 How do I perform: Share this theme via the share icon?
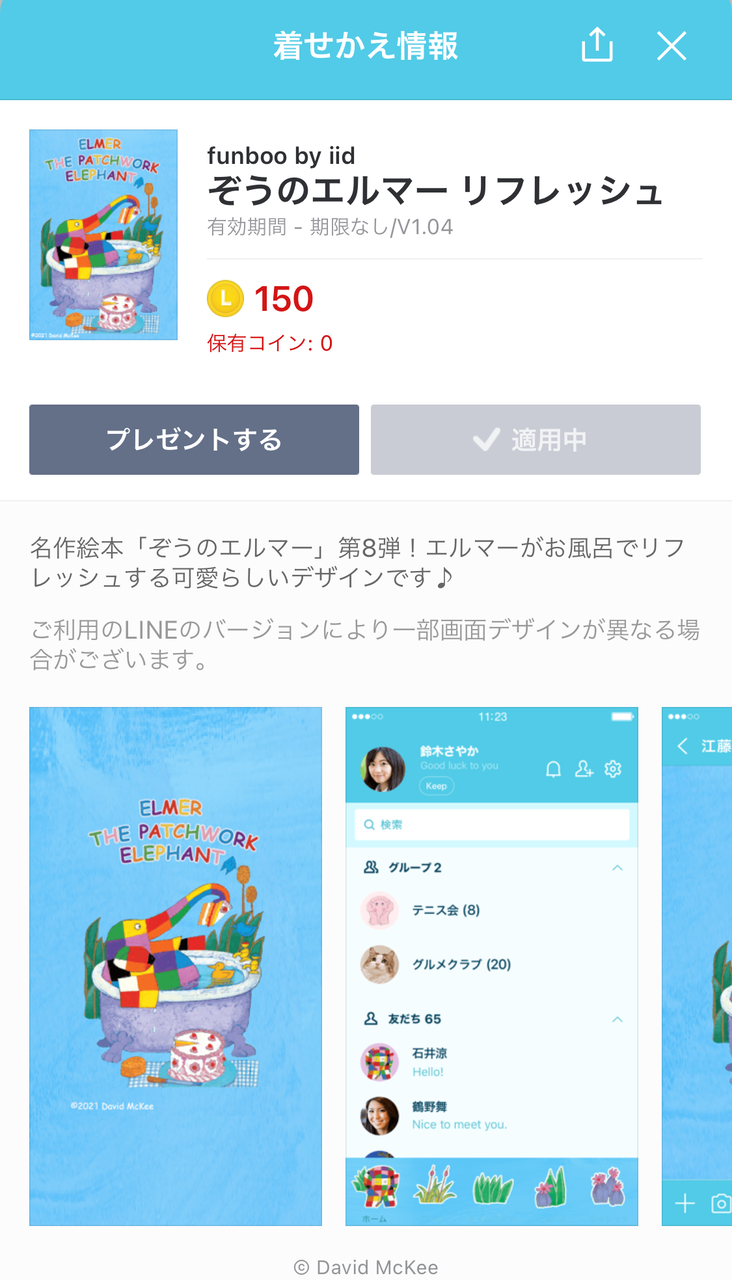[597, 45]
